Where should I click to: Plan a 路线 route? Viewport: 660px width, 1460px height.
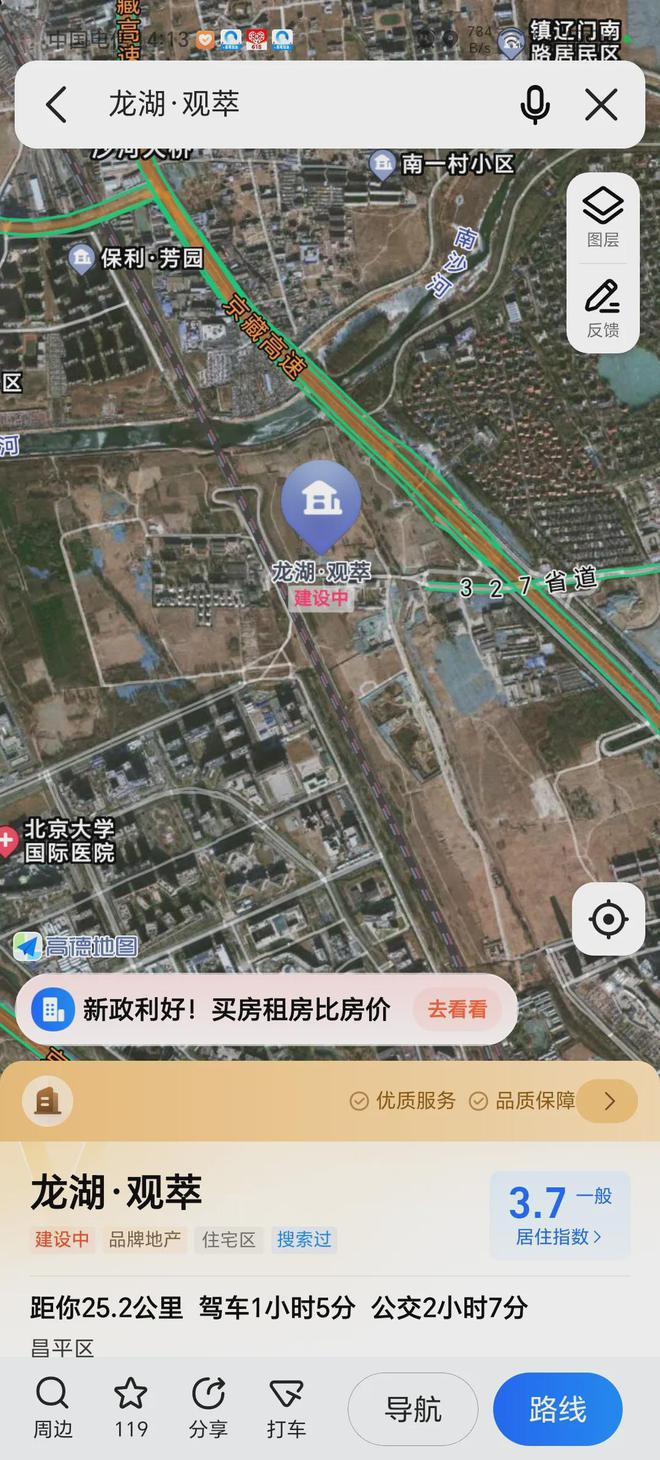[557, 1409]
